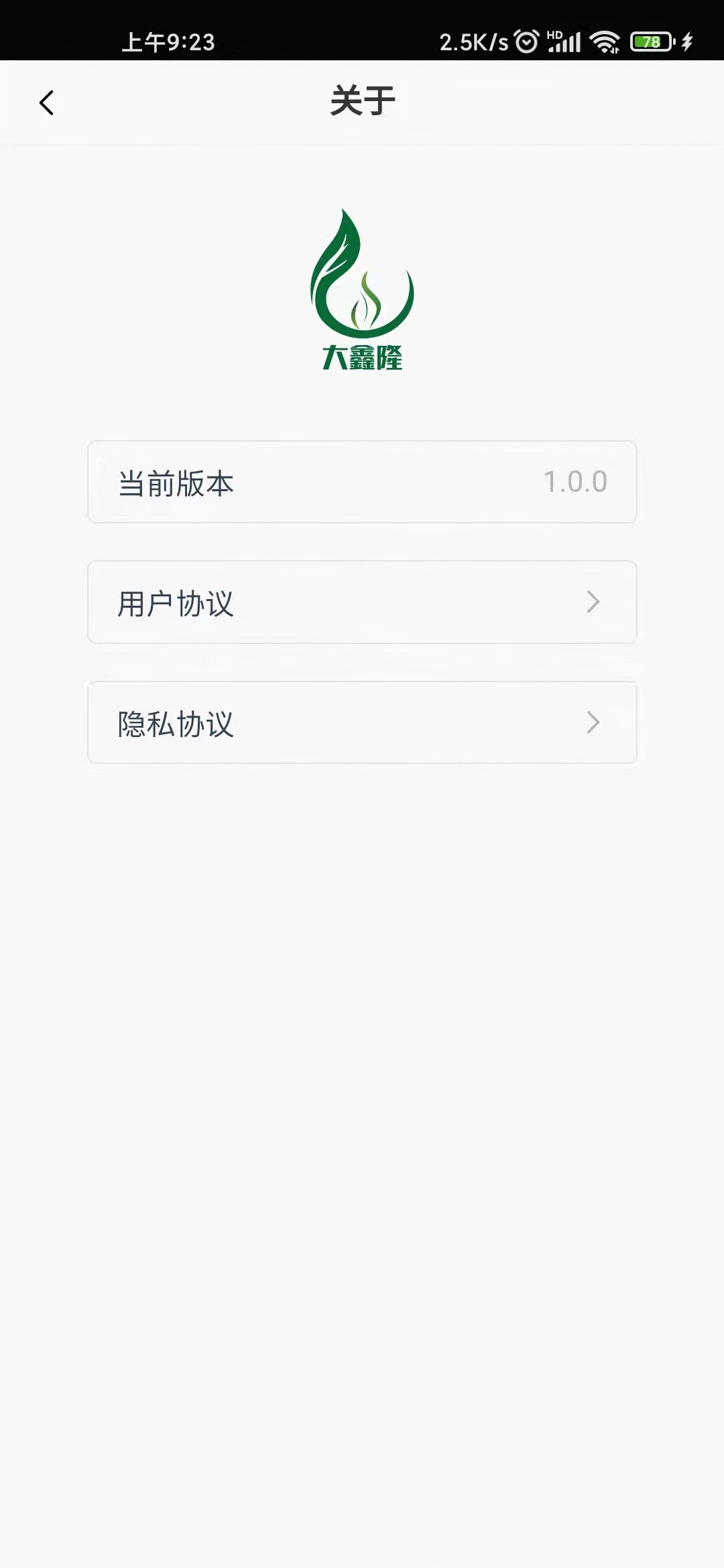724x1568 pixels.
Task: Tap the charging lightning bolt icon
Action: [x=686, y=42]
